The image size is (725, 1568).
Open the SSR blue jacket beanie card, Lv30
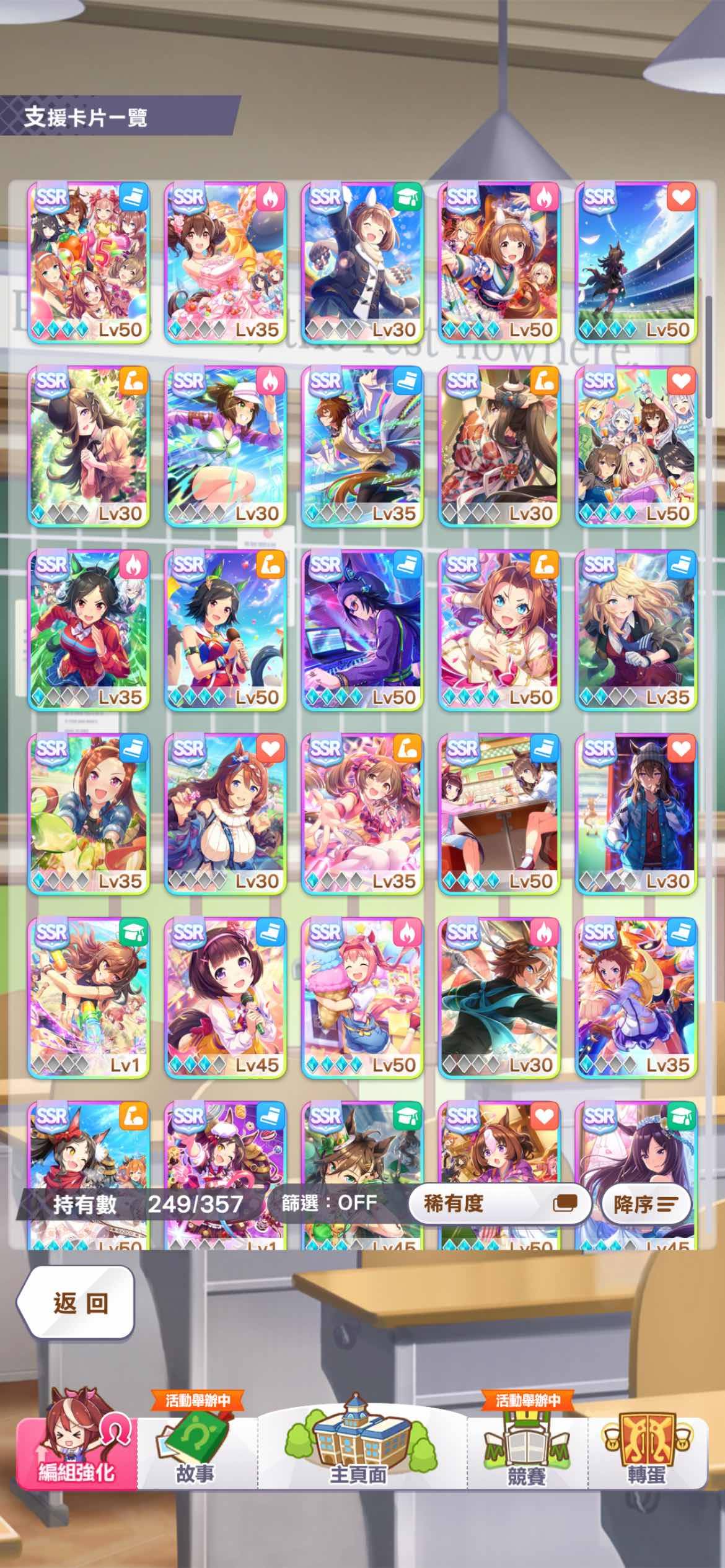click(636, 814)
